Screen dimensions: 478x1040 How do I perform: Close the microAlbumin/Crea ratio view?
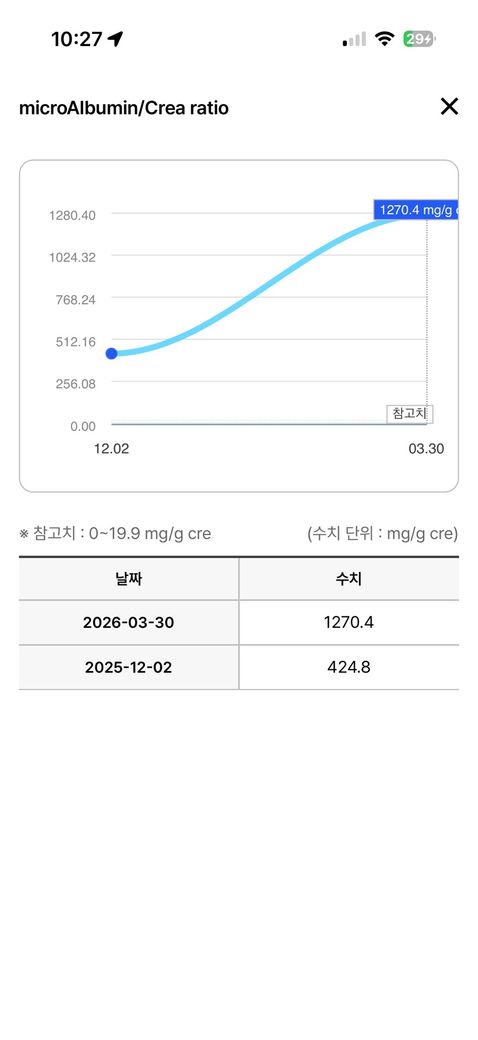coord(449,106)
